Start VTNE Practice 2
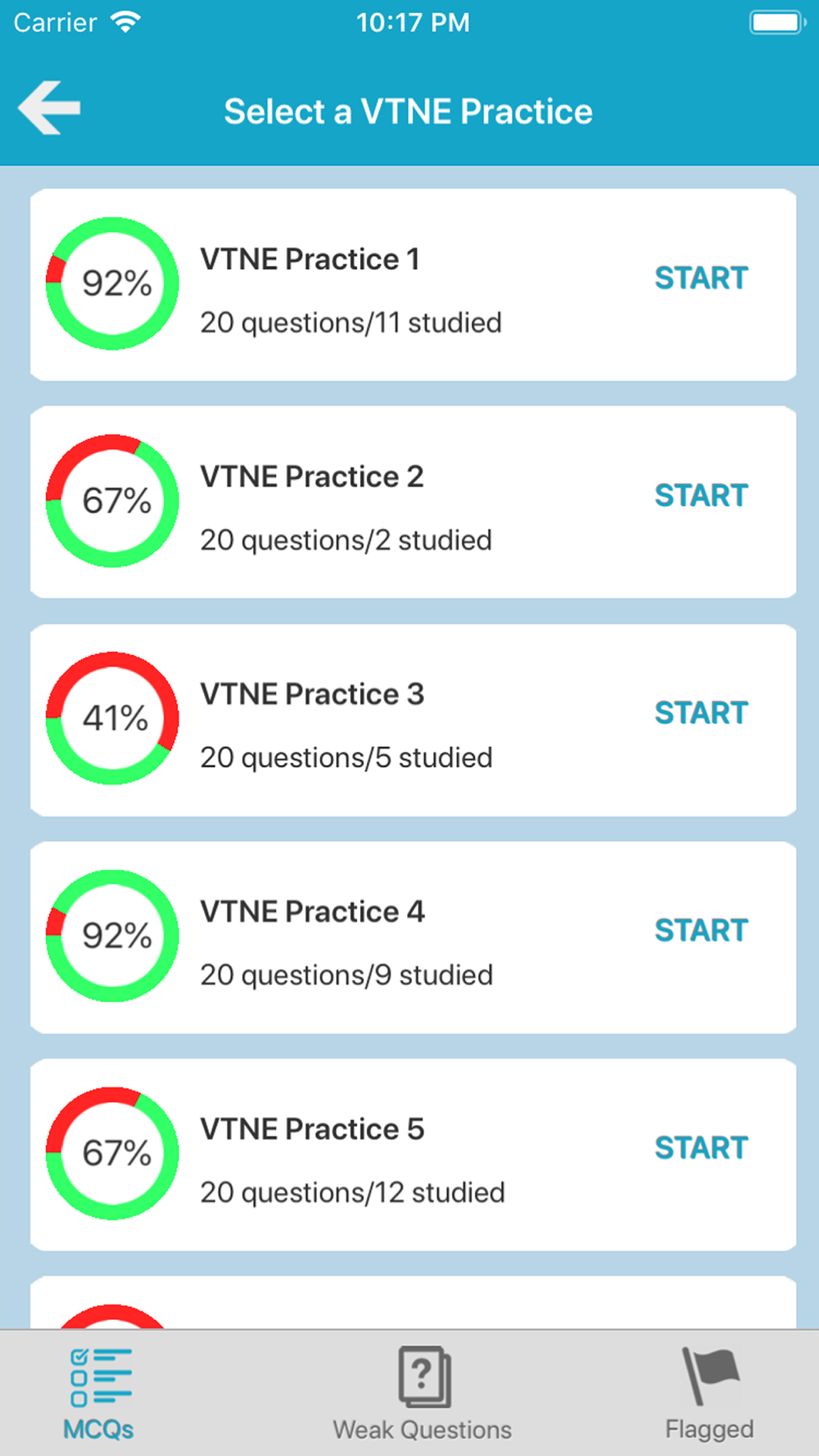The height and width of the screenshot is (1456, 819). 701,495
